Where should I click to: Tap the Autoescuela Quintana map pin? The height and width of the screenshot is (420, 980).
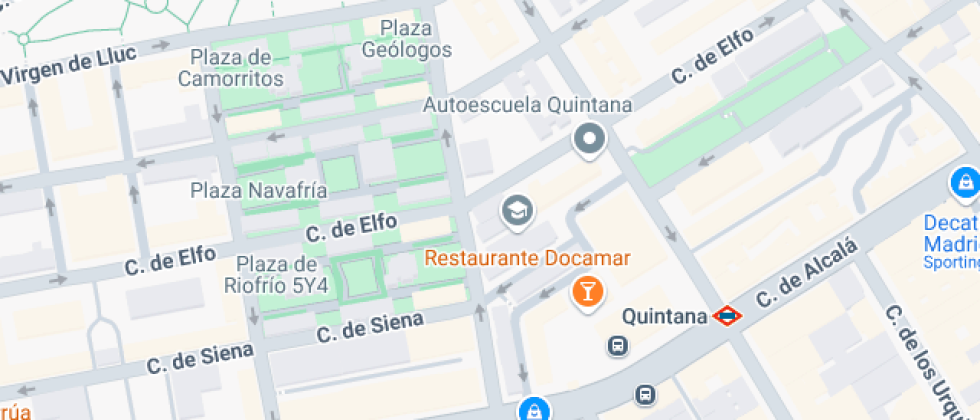(x=589, y=139)
